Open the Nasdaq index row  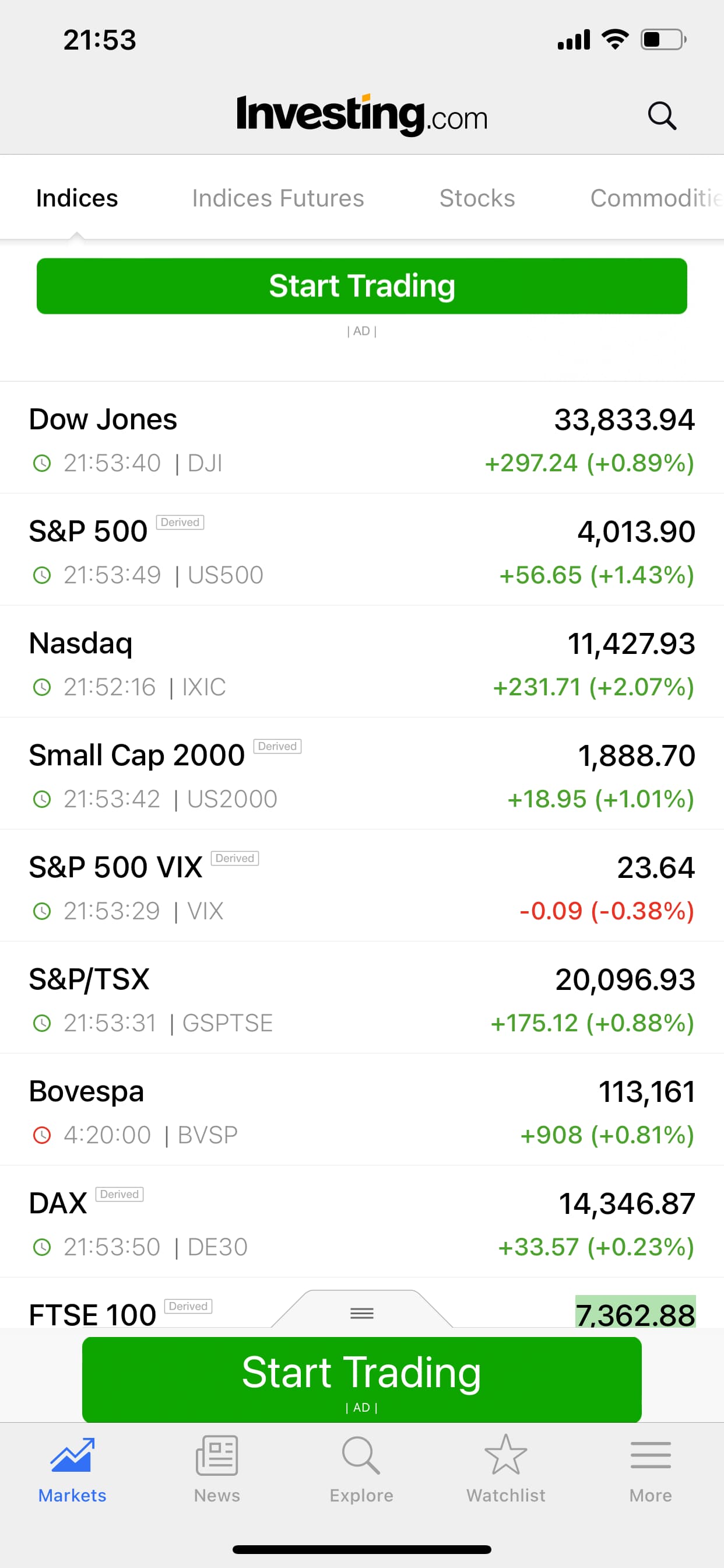pos(361,663)
